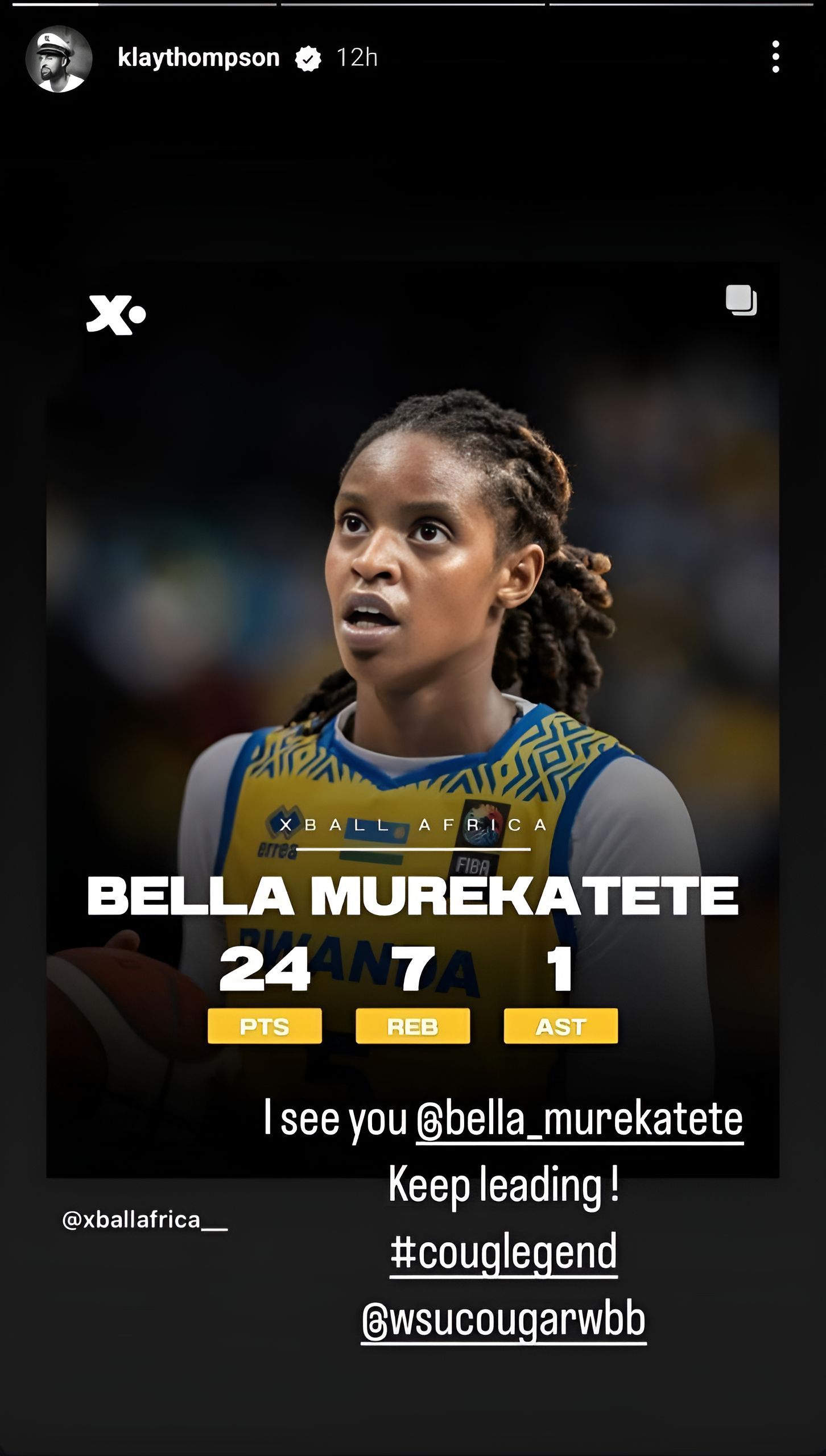The width and height of the screenshot is (826, 1456).
Task: Open the @bella_murekatete mention
Action: 579,1119
